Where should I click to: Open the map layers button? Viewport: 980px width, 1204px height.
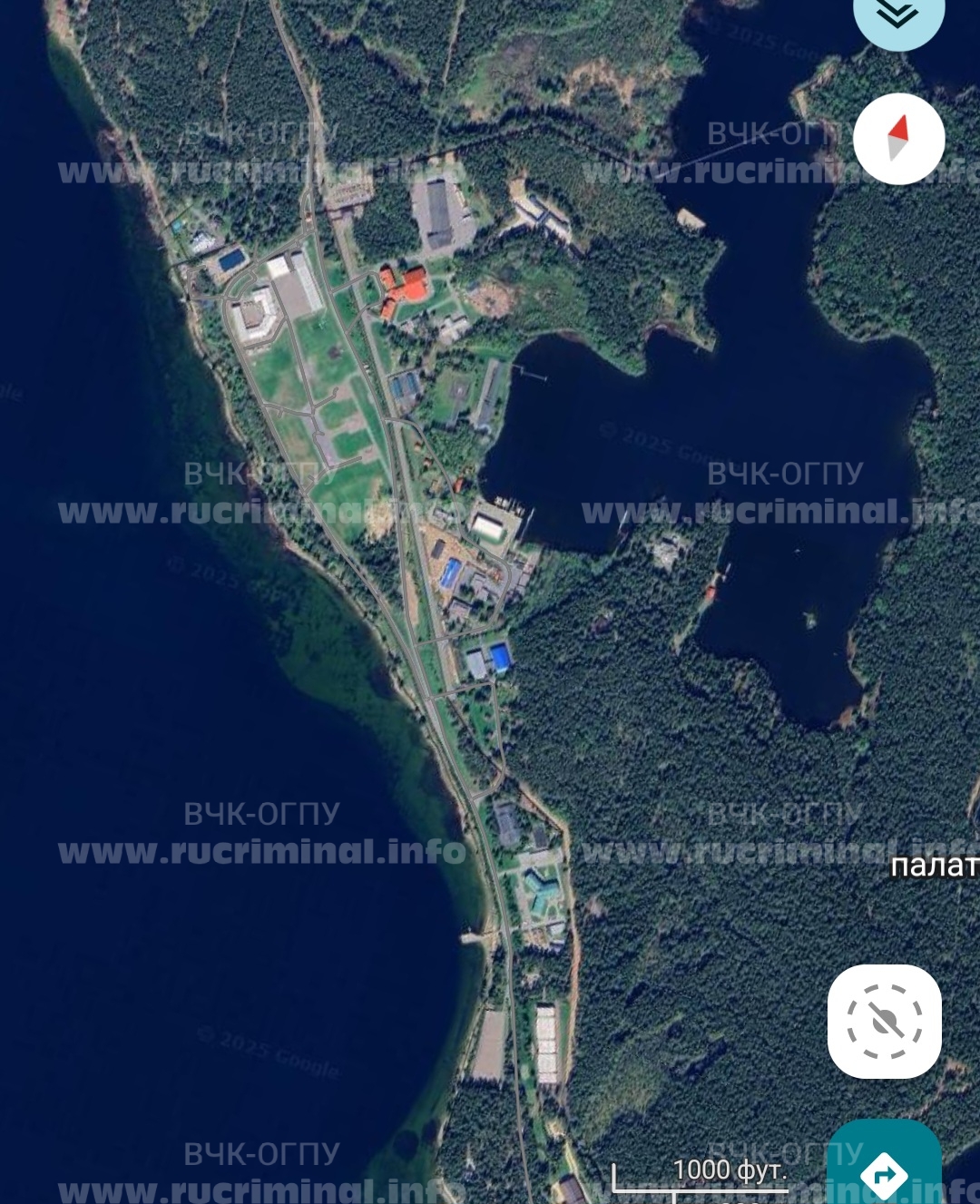[x=897, y=15]
